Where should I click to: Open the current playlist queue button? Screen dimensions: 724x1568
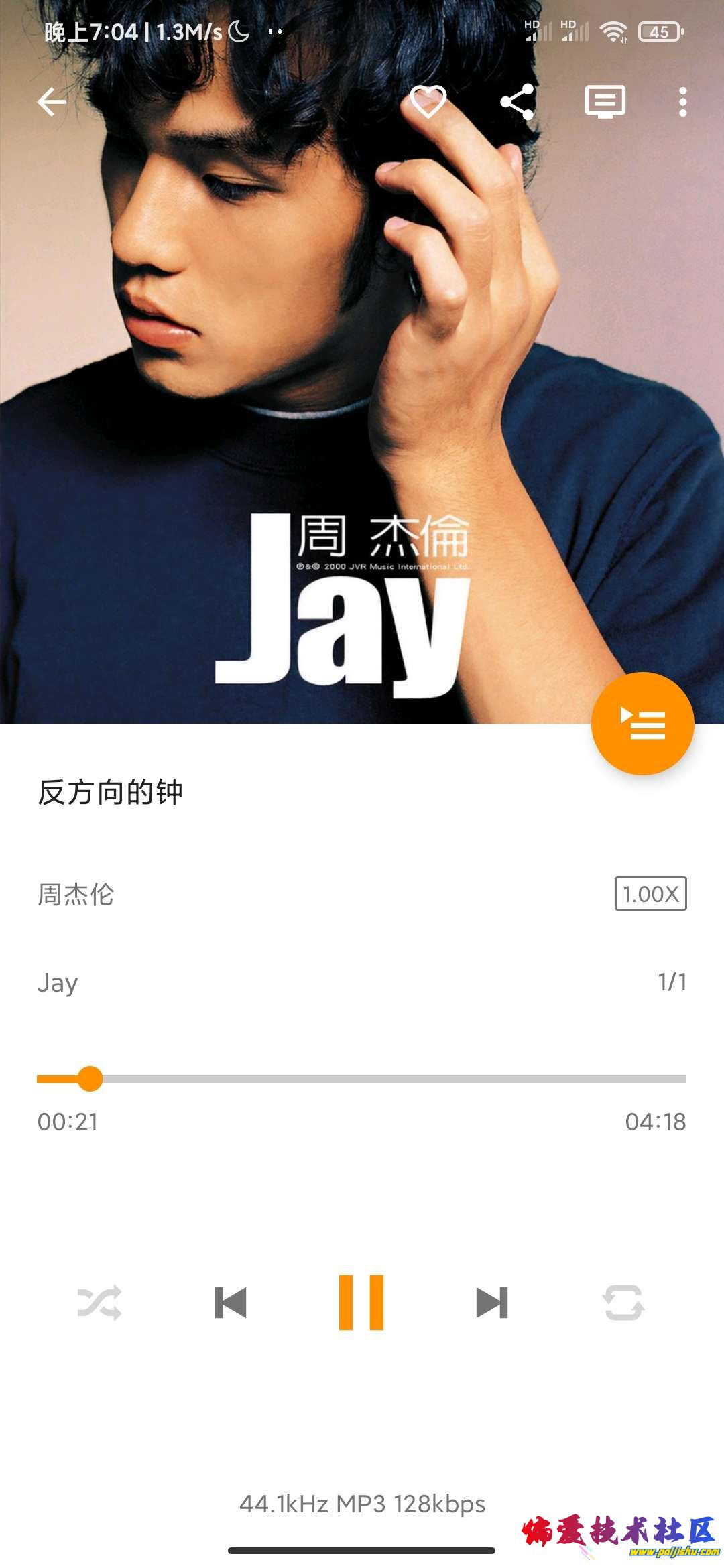pos(644,725)
